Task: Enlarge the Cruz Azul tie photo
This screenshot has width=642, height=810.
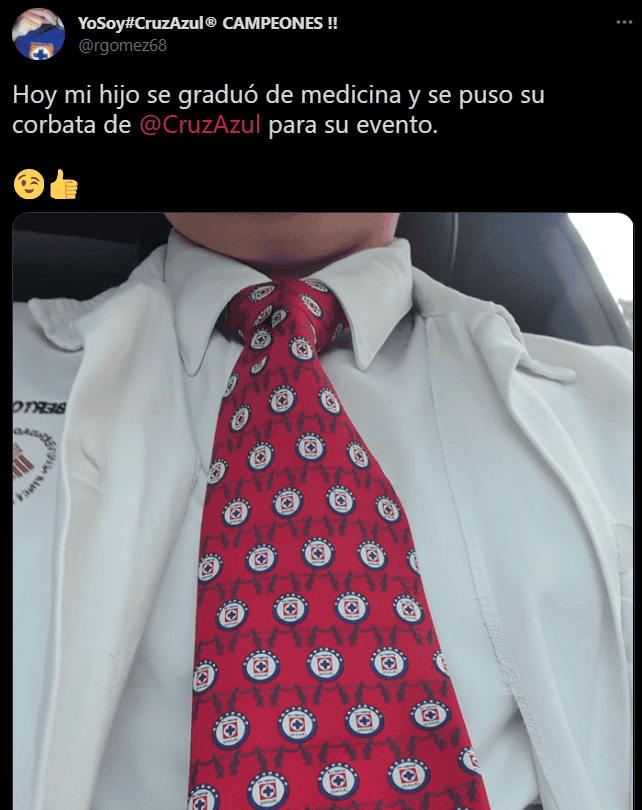Action: pyautogui.click(x=322, y=510)
